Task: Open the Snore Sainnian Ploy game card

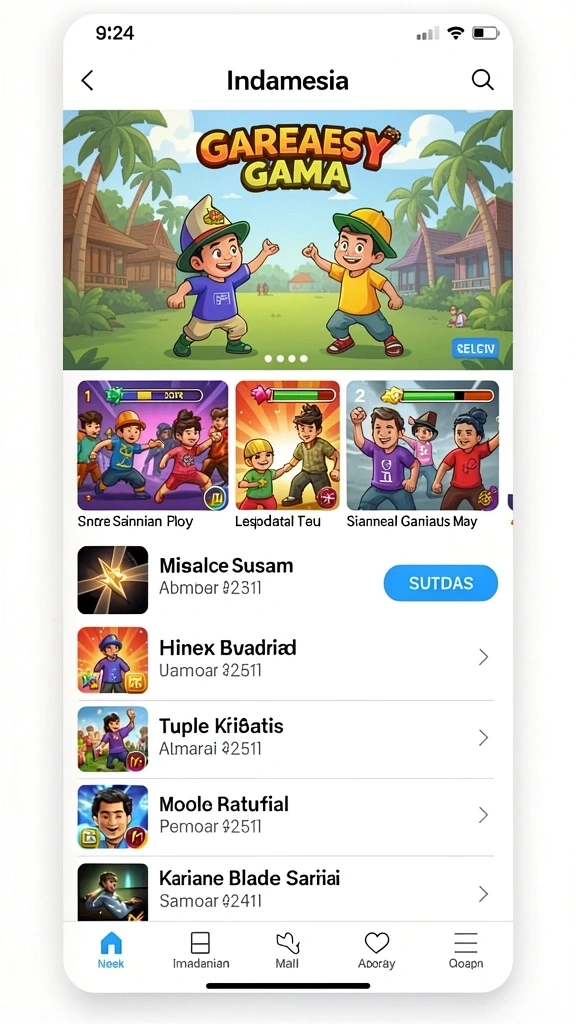Action: (x=152, y=455)
